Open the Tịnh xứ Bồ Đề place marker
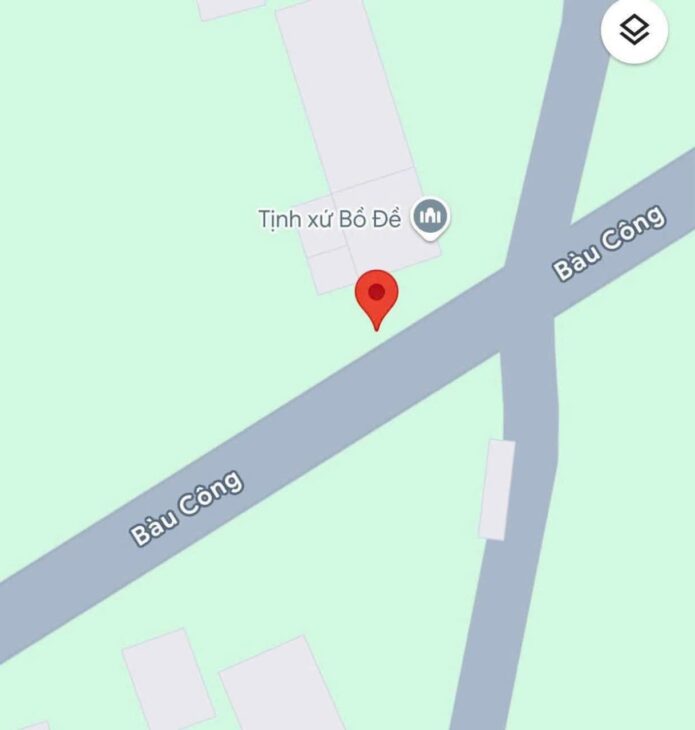This screenshot has width=695, height=730. (432, 216)
